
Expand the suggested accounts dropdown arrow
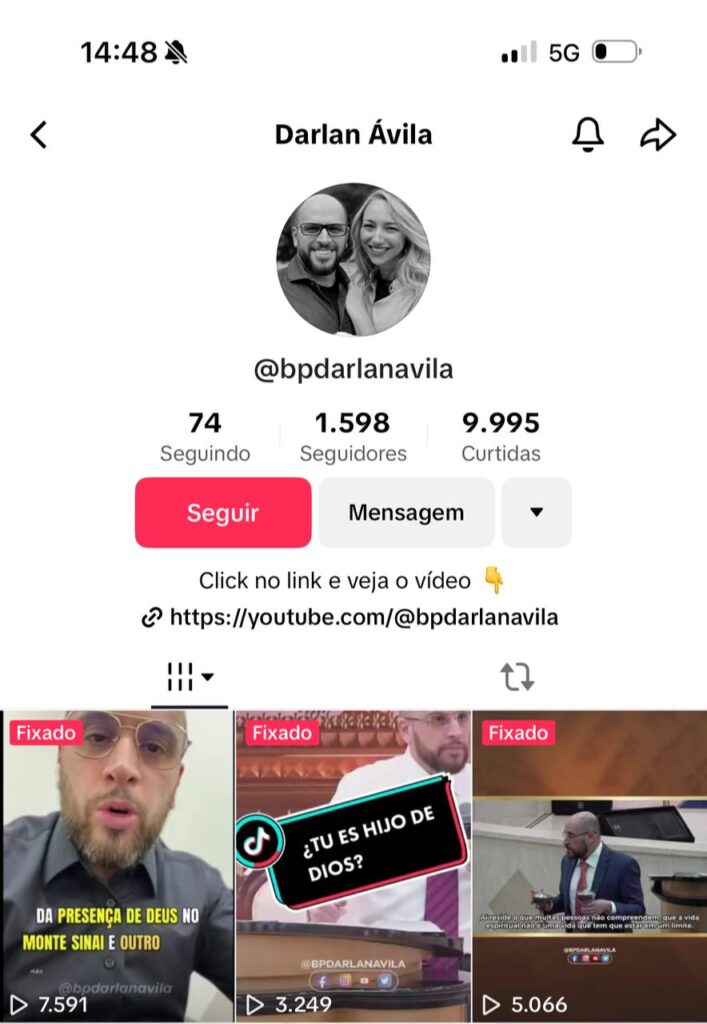pyautogui.click(x=536, y=513)
